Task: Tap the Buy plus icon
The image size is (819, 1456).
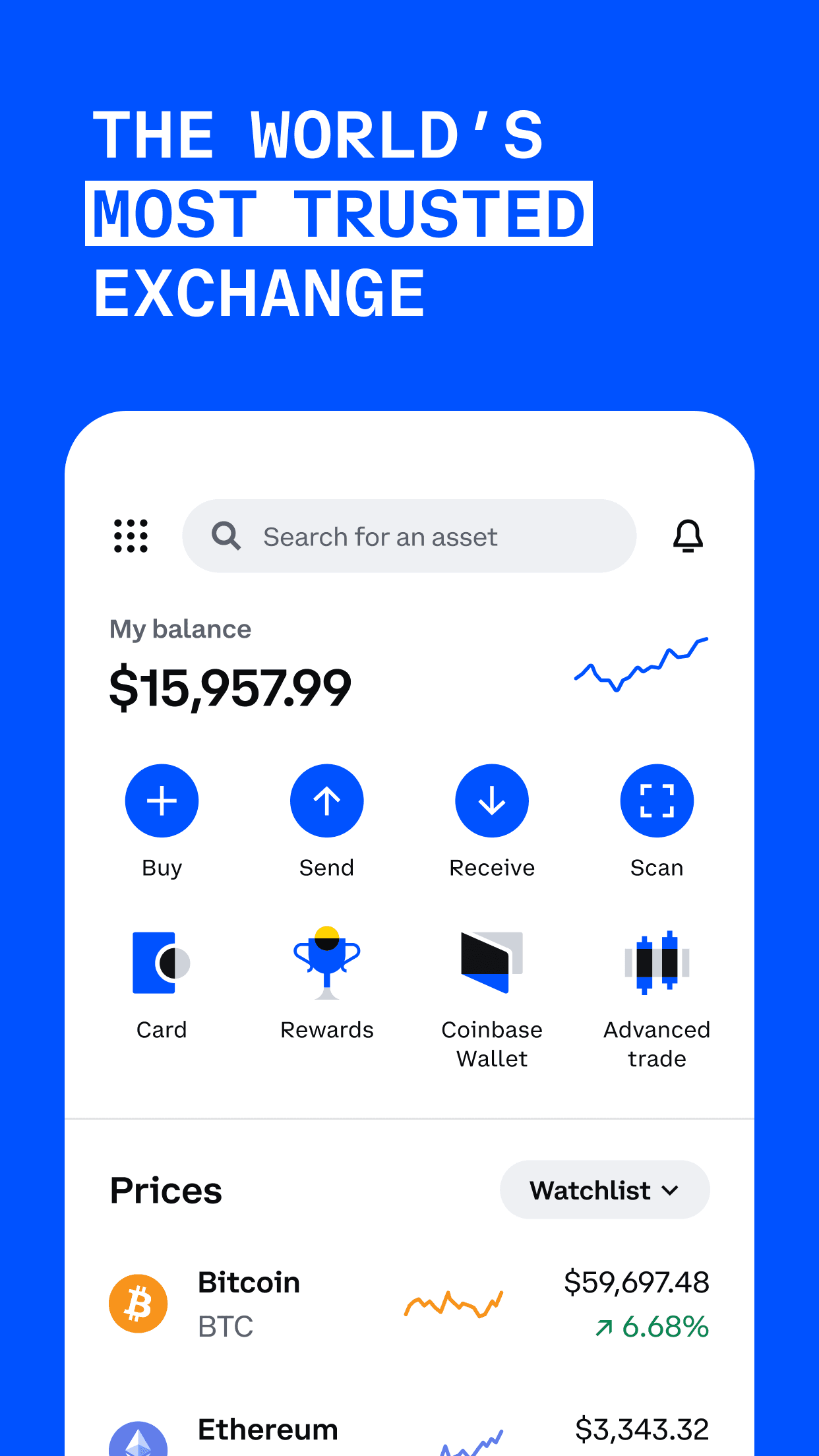Action: 162,800
